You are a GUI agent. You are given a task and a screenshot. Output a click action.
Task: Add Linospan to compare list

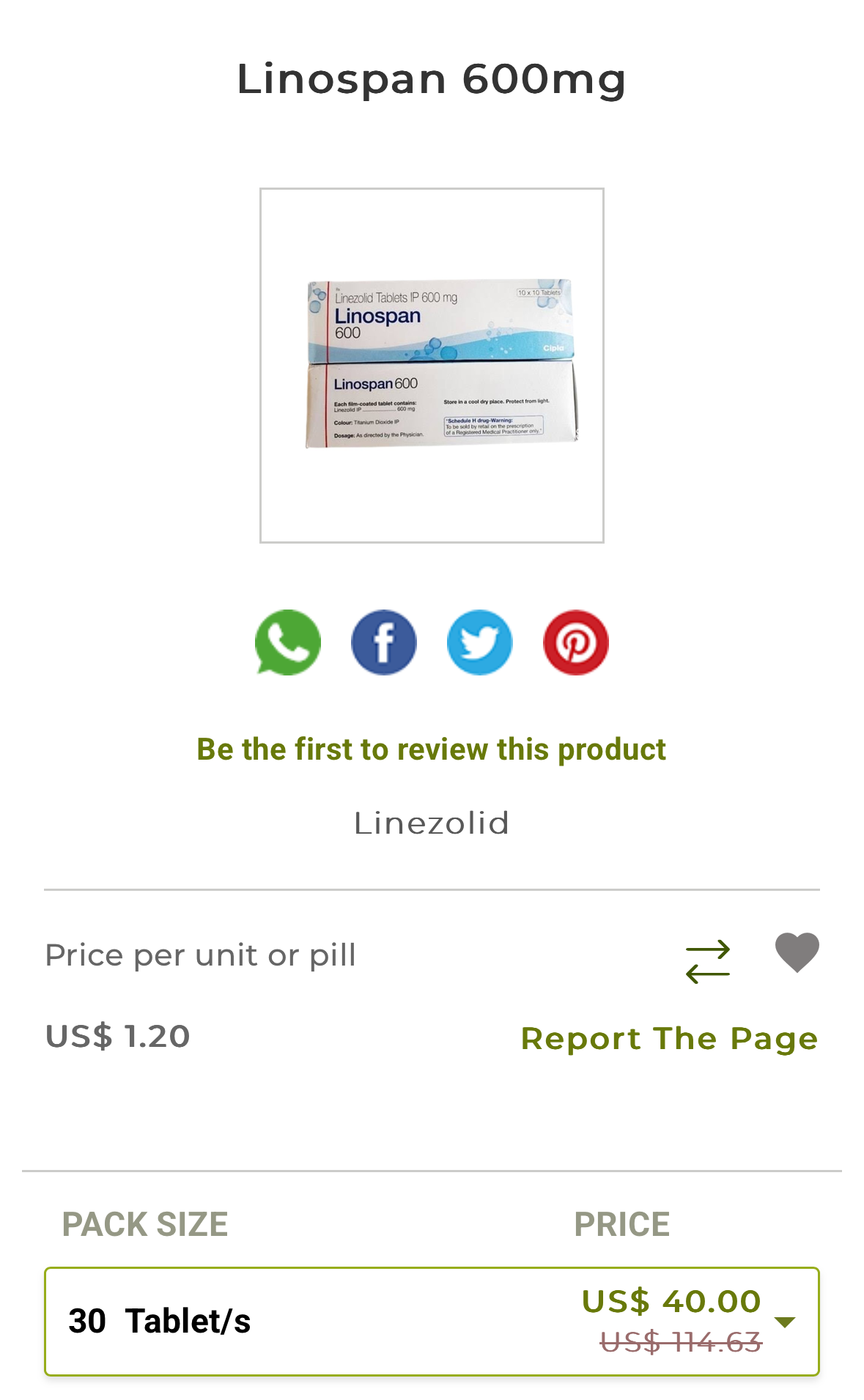coord(707,960)
